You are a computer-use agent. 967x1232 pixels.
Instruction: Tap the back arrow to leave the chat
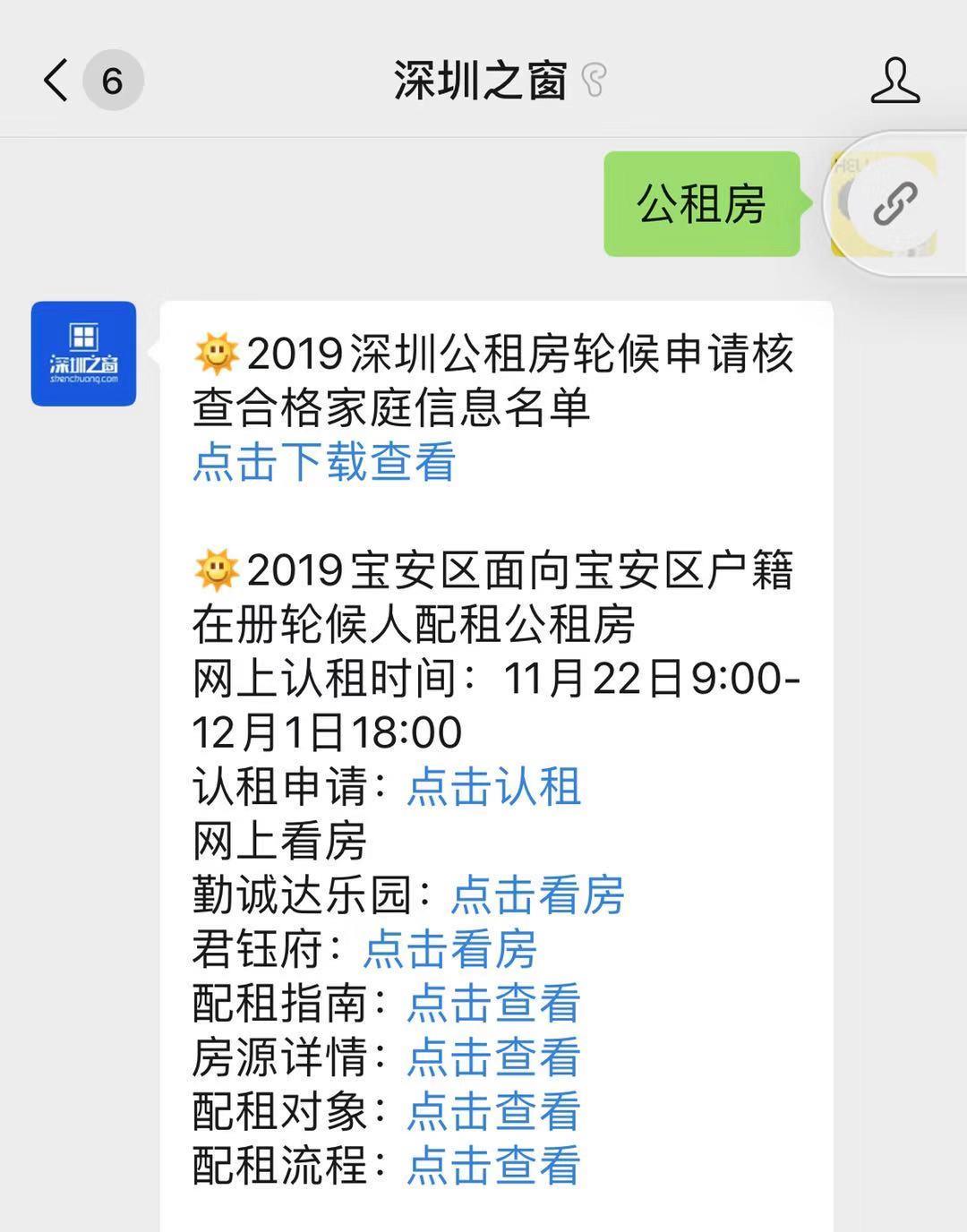pos(56,79)
